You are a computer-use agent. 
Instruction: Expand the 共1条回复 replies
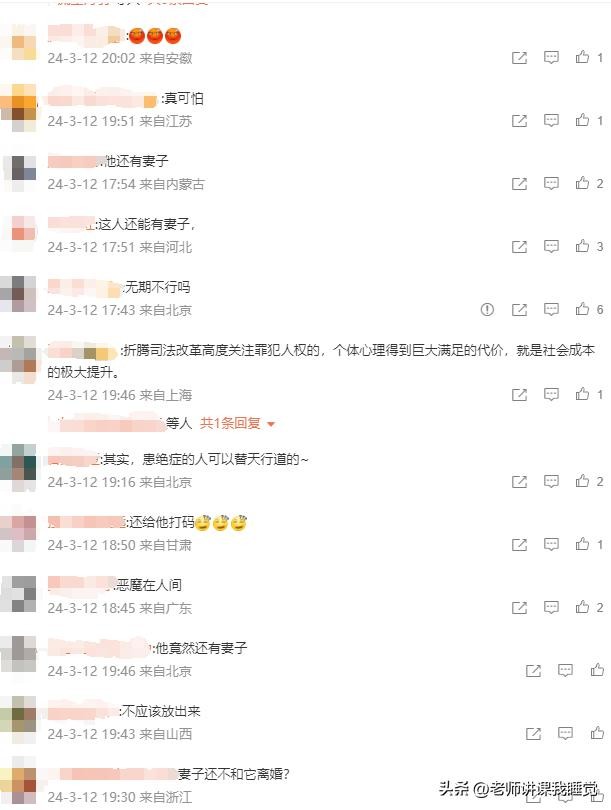tap(238, 423)
